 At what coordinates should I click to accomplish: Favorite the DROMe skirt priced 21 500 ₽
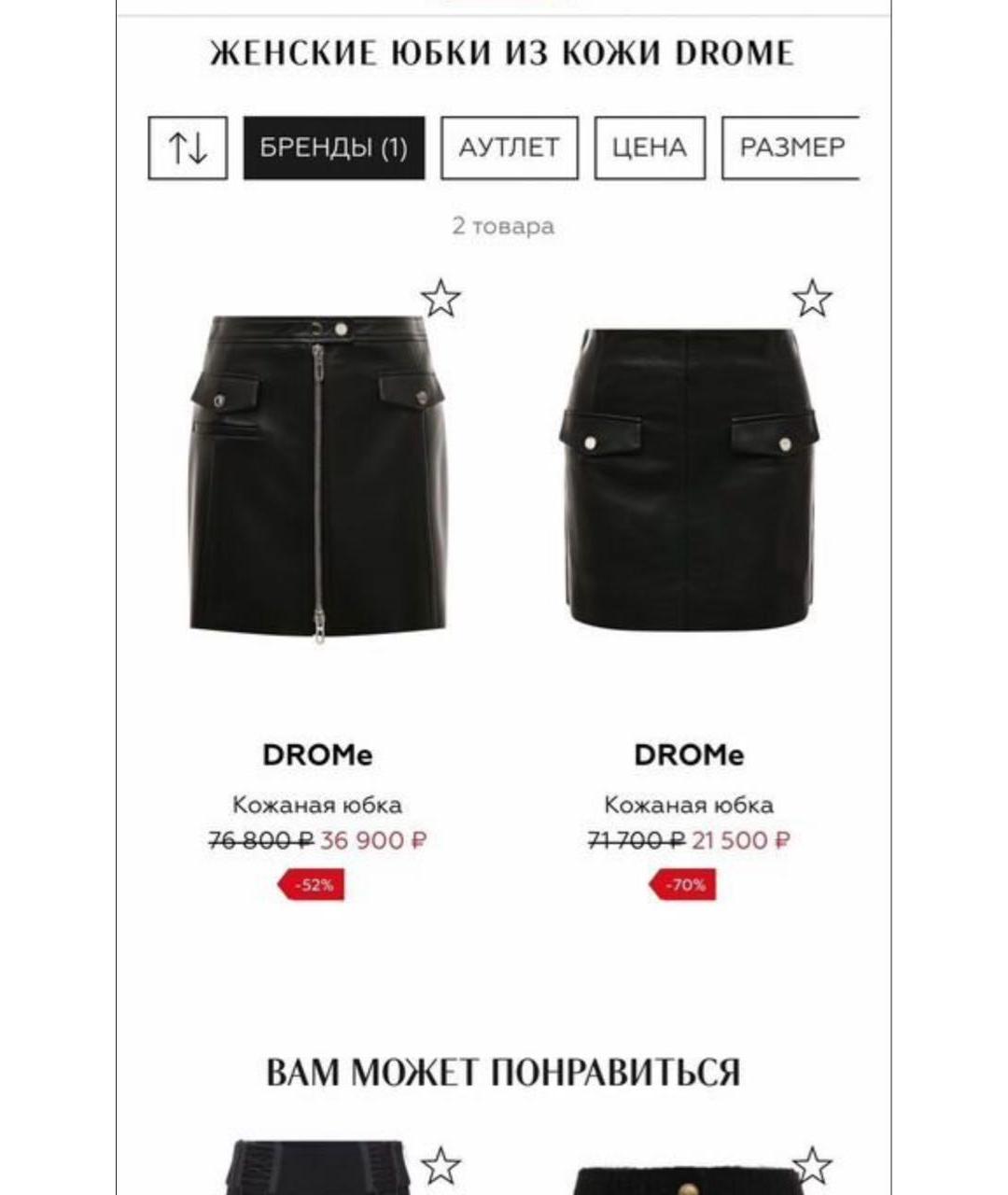pyautogui.click(x=811, y=299)
